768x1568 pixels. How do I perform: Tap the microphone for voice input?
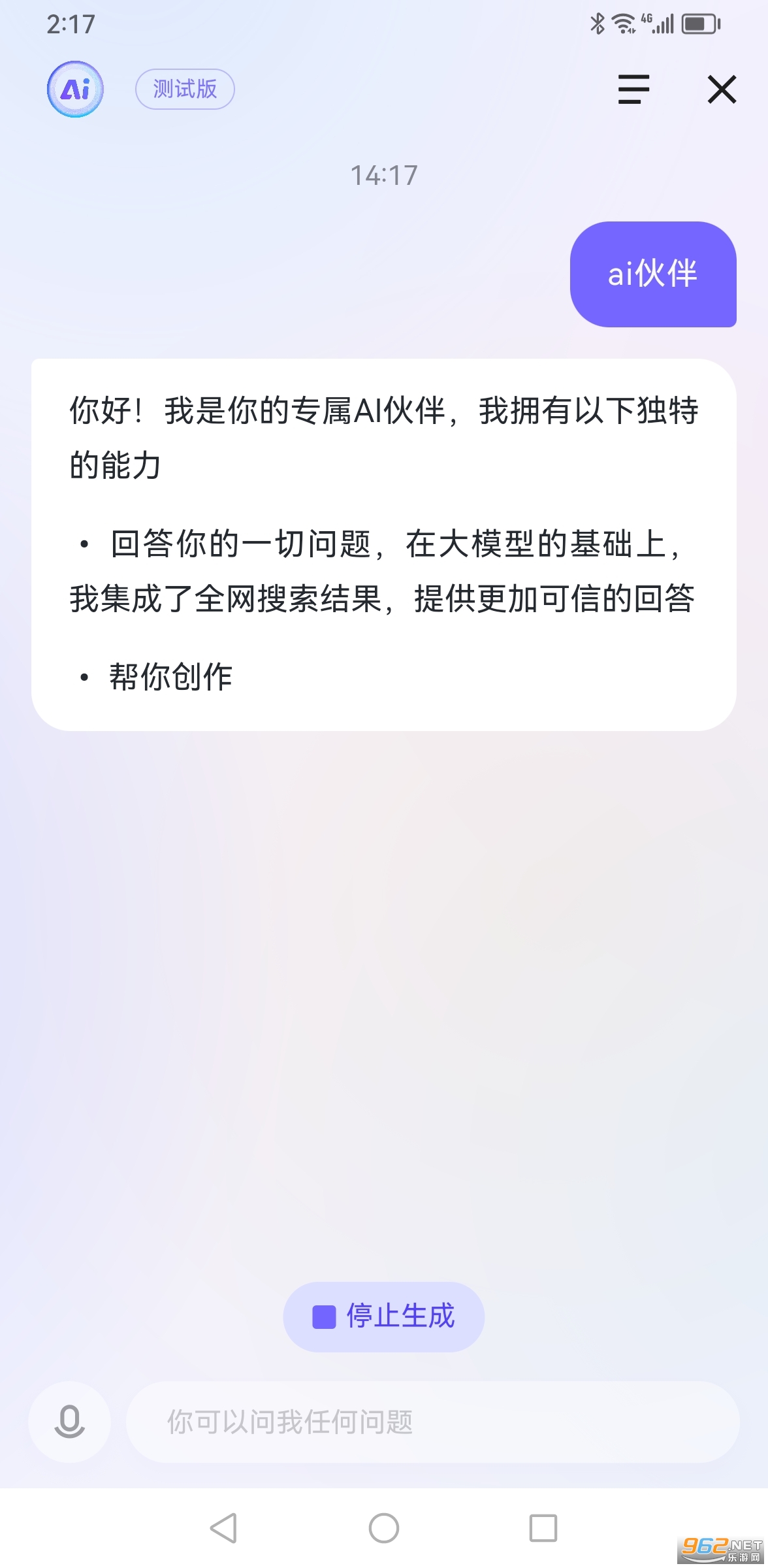click(x=69, y=1422)
